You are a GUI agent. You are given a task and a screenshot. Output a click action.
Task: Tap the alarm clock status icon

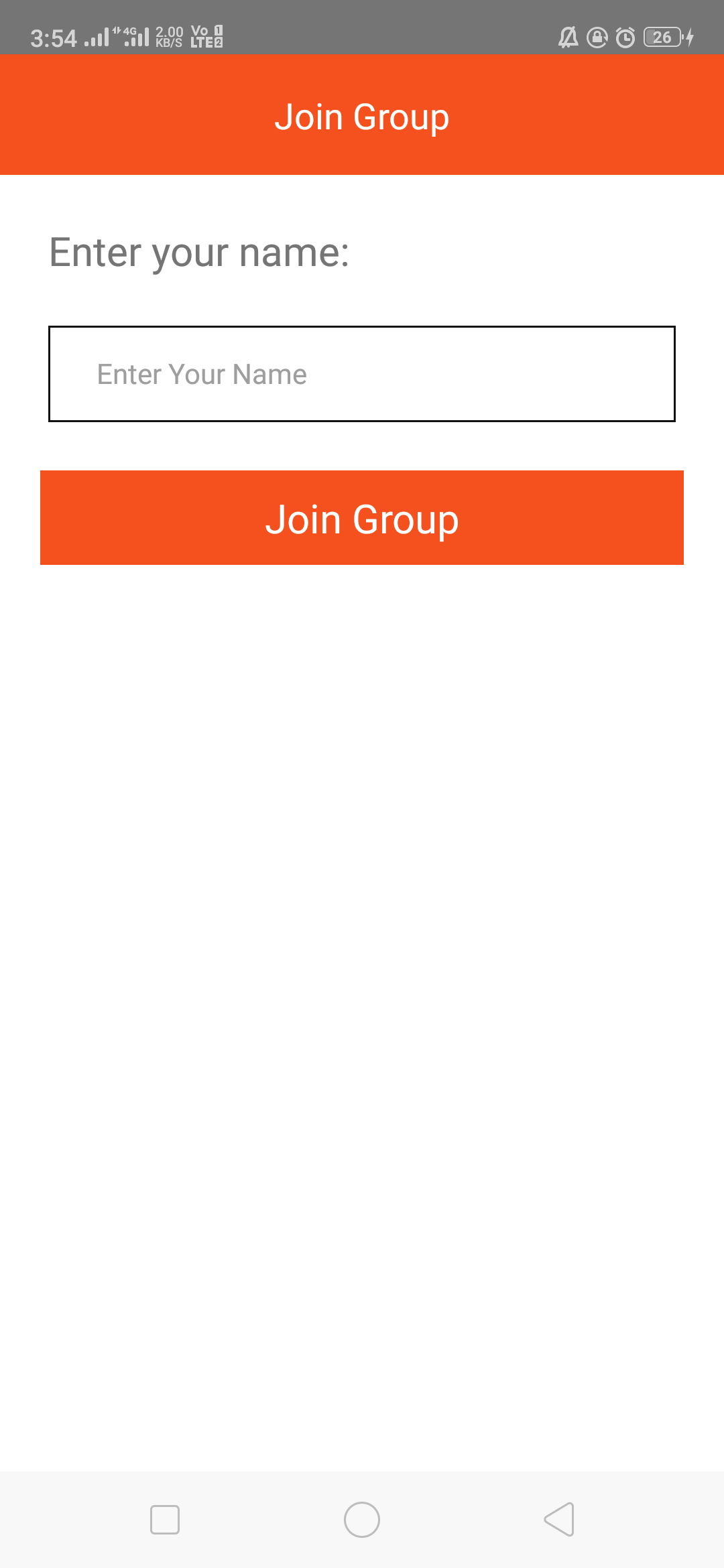(624, 38)
